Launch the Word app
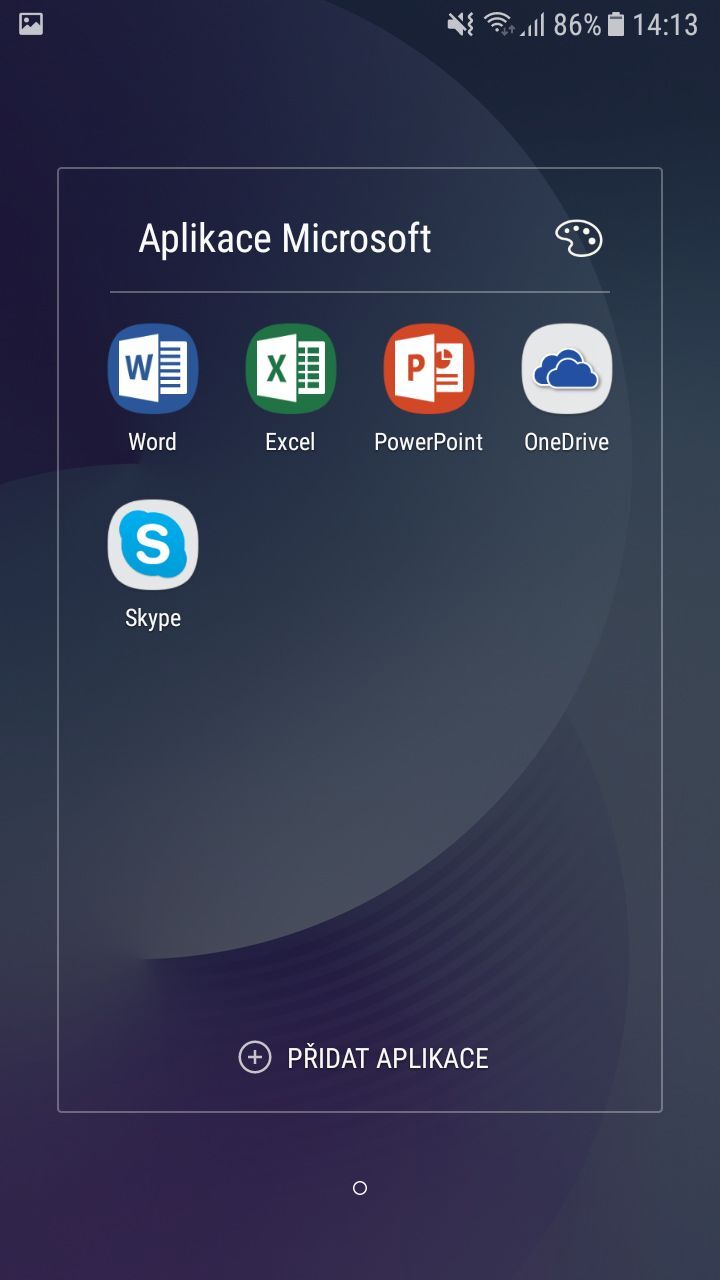Viewport: 720px width, 1280px height. [153, 369]
